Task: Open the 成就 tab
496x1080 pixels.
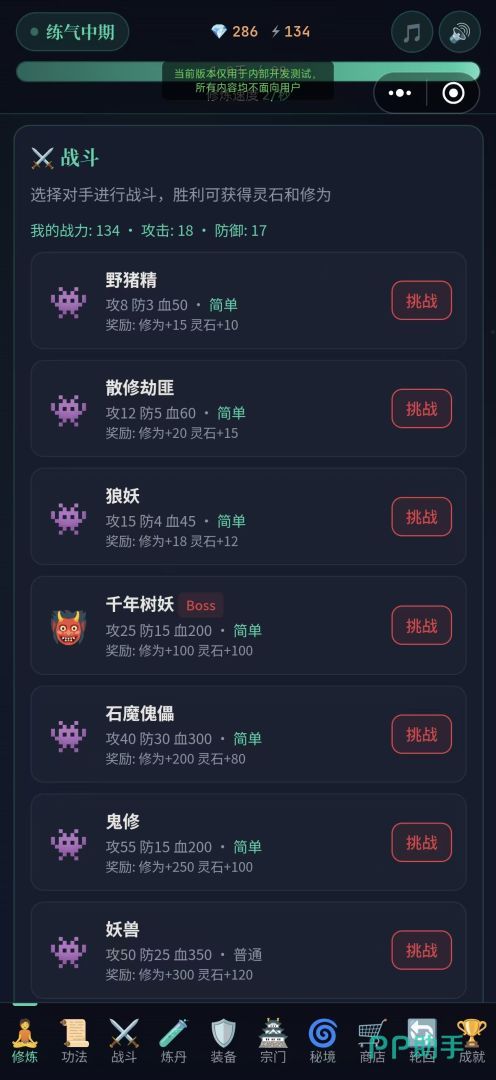Action: coord(471,1041)
